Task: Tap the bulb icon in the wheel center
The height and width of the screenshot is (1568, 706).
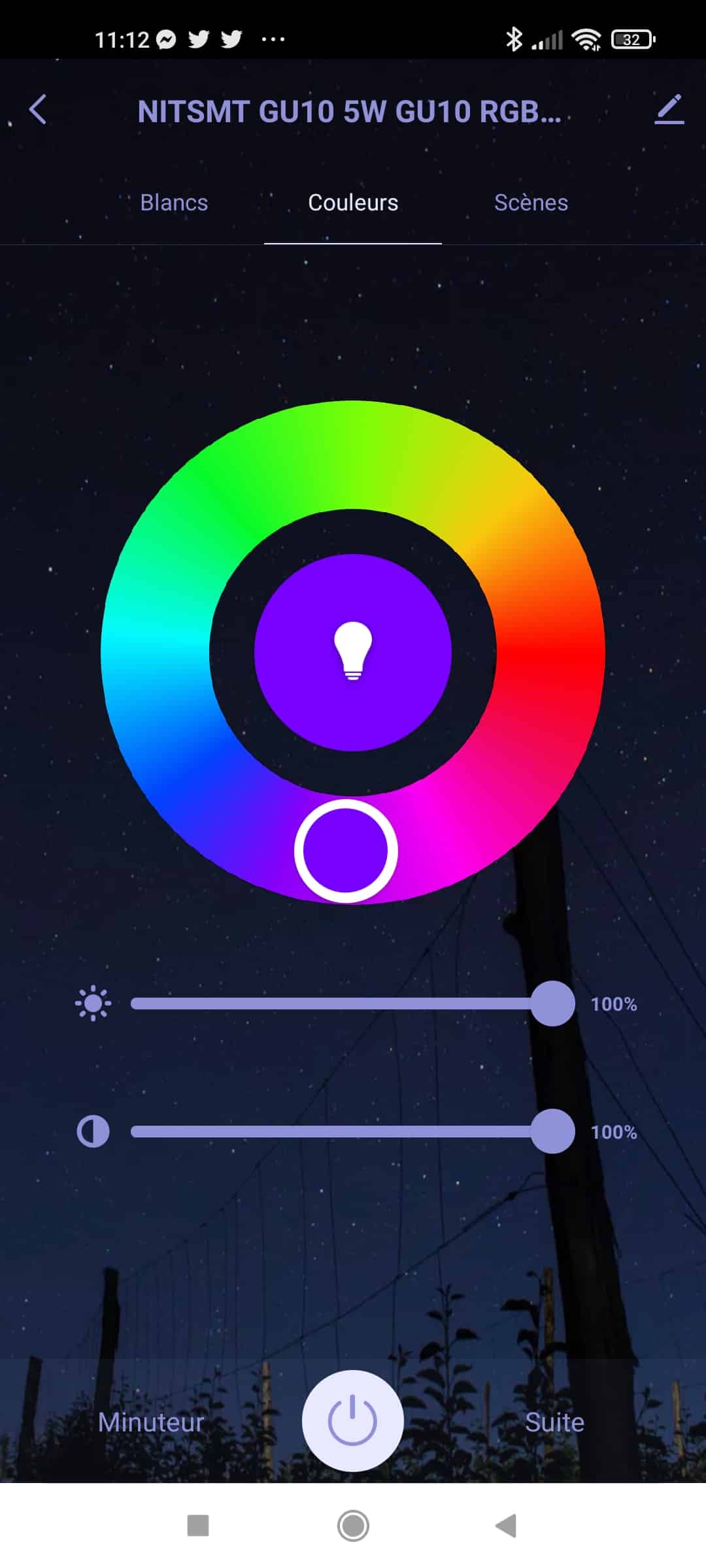Action: (353, 651)
